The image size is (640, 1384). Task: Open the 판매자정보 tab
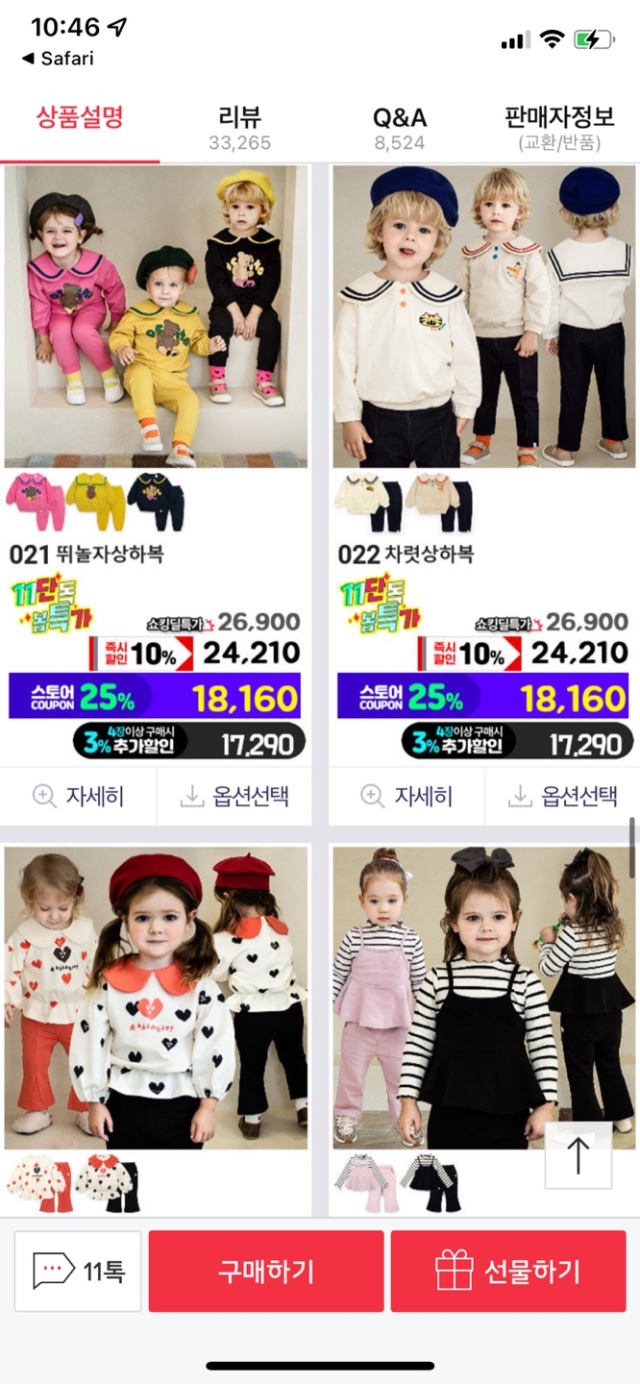[x=559, y=127]
